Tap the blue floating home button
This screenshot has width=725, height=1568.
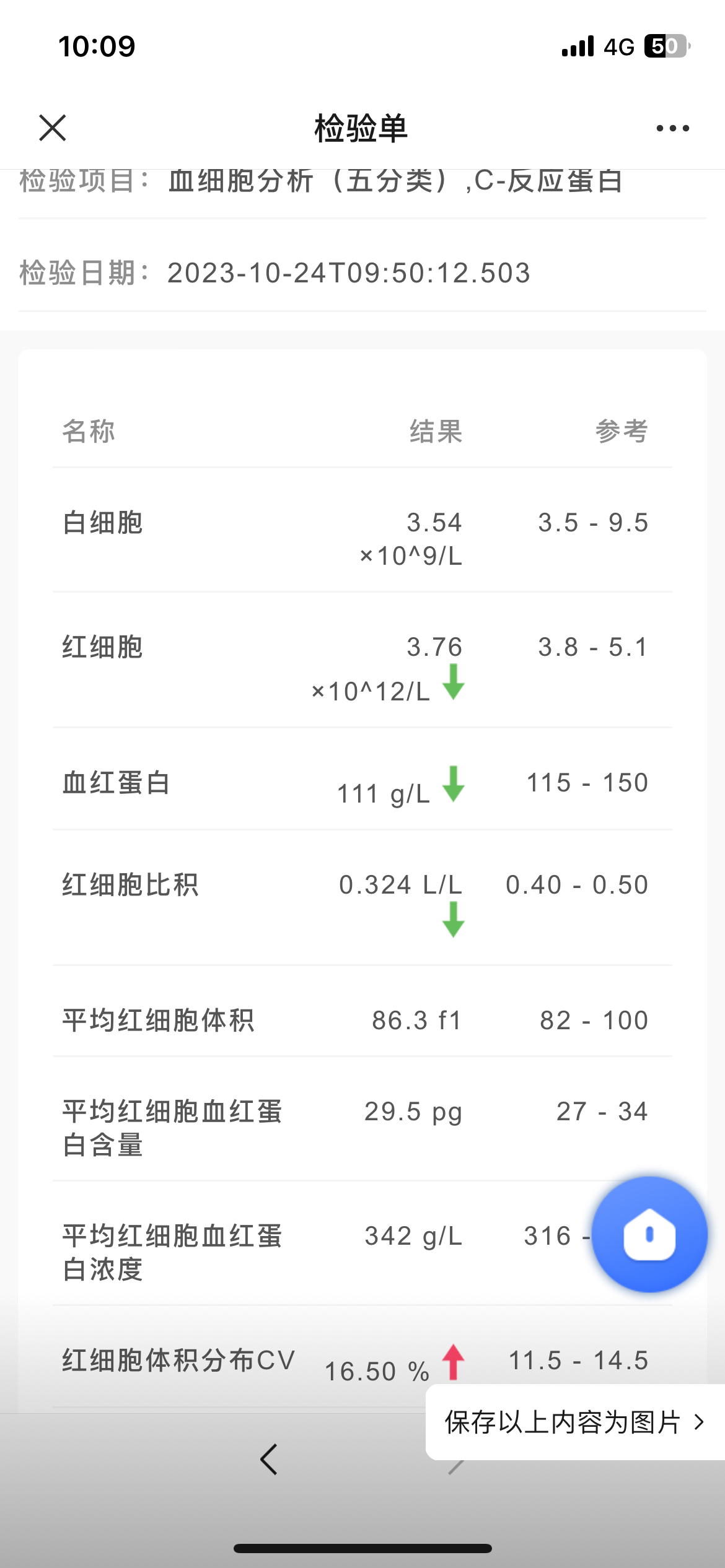coord(649,1234)
